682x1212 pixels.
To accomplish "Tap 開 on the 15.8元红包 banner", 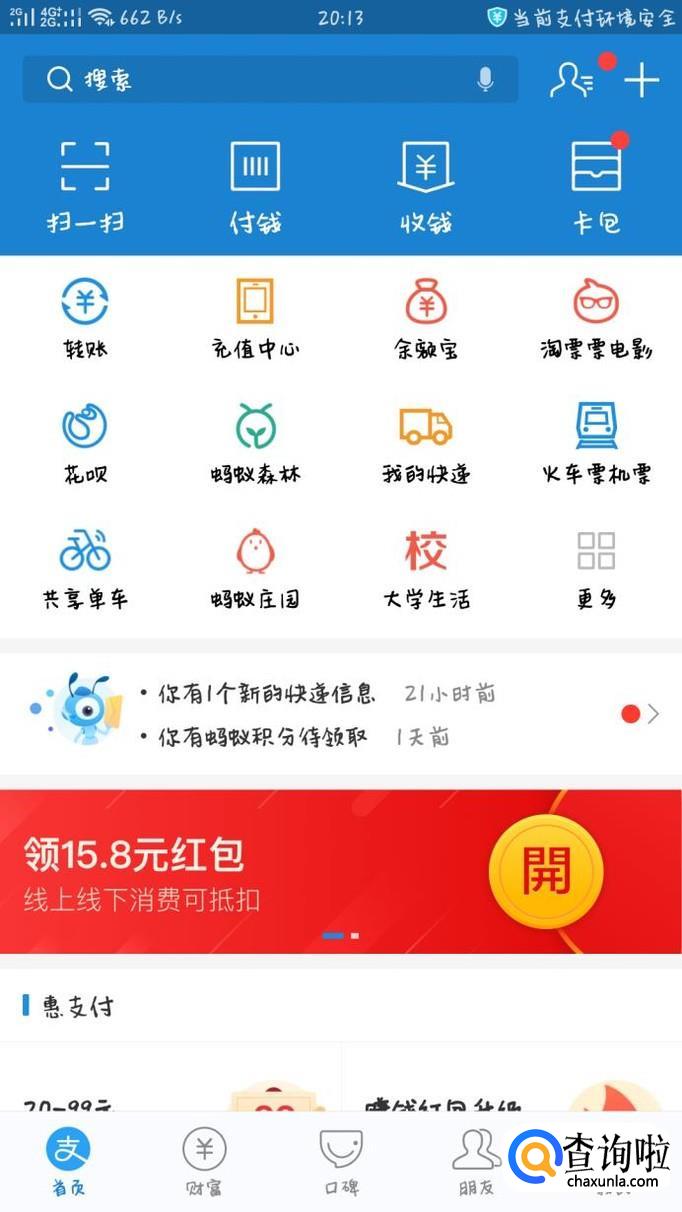I will 545,871.
